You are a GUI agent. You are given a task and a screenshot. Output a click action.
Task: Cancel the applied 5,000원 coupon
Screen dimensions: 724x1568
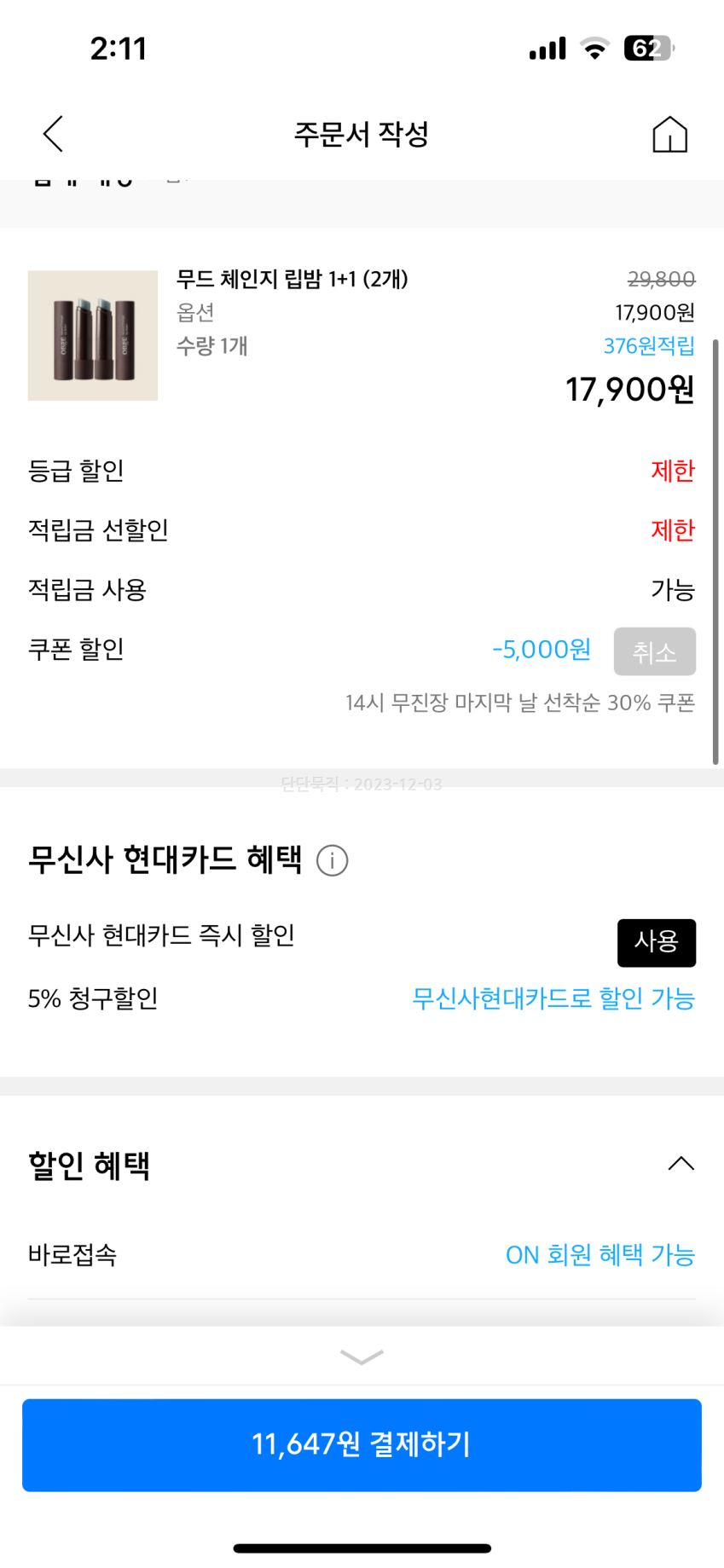point(654,652)
